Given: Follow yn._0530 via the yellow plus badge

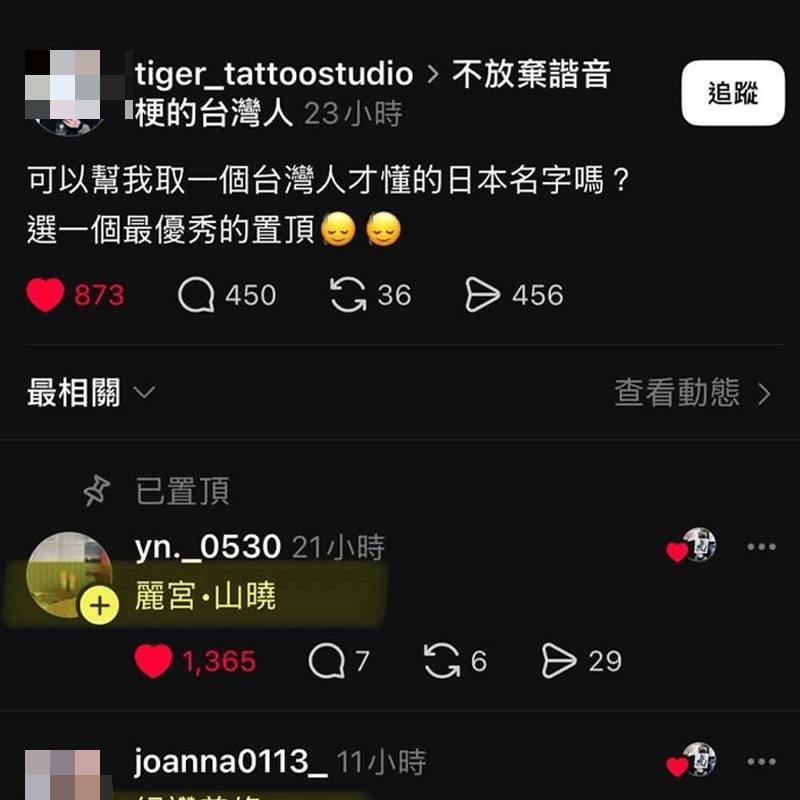Looking at the screenshot, I should (x=99, y=605).
